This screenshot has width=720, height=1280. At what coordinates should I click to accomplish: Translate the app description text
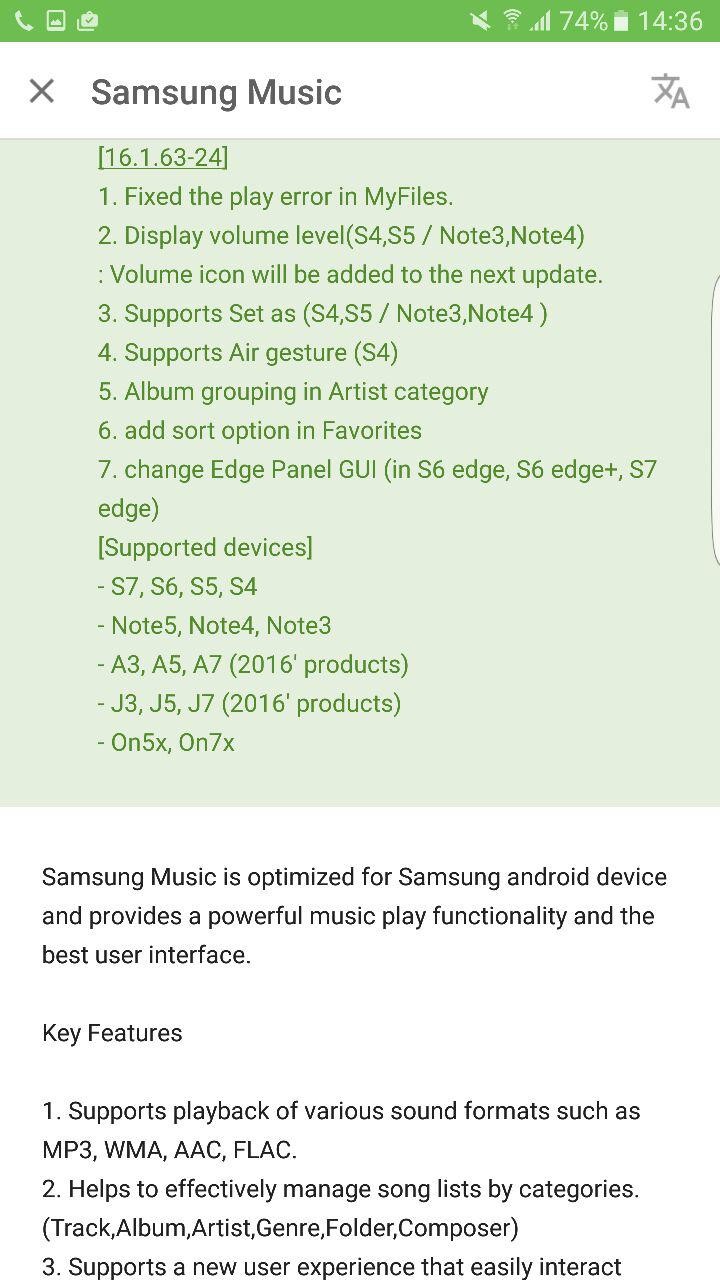pyautogui.click(x=670, y=91)
